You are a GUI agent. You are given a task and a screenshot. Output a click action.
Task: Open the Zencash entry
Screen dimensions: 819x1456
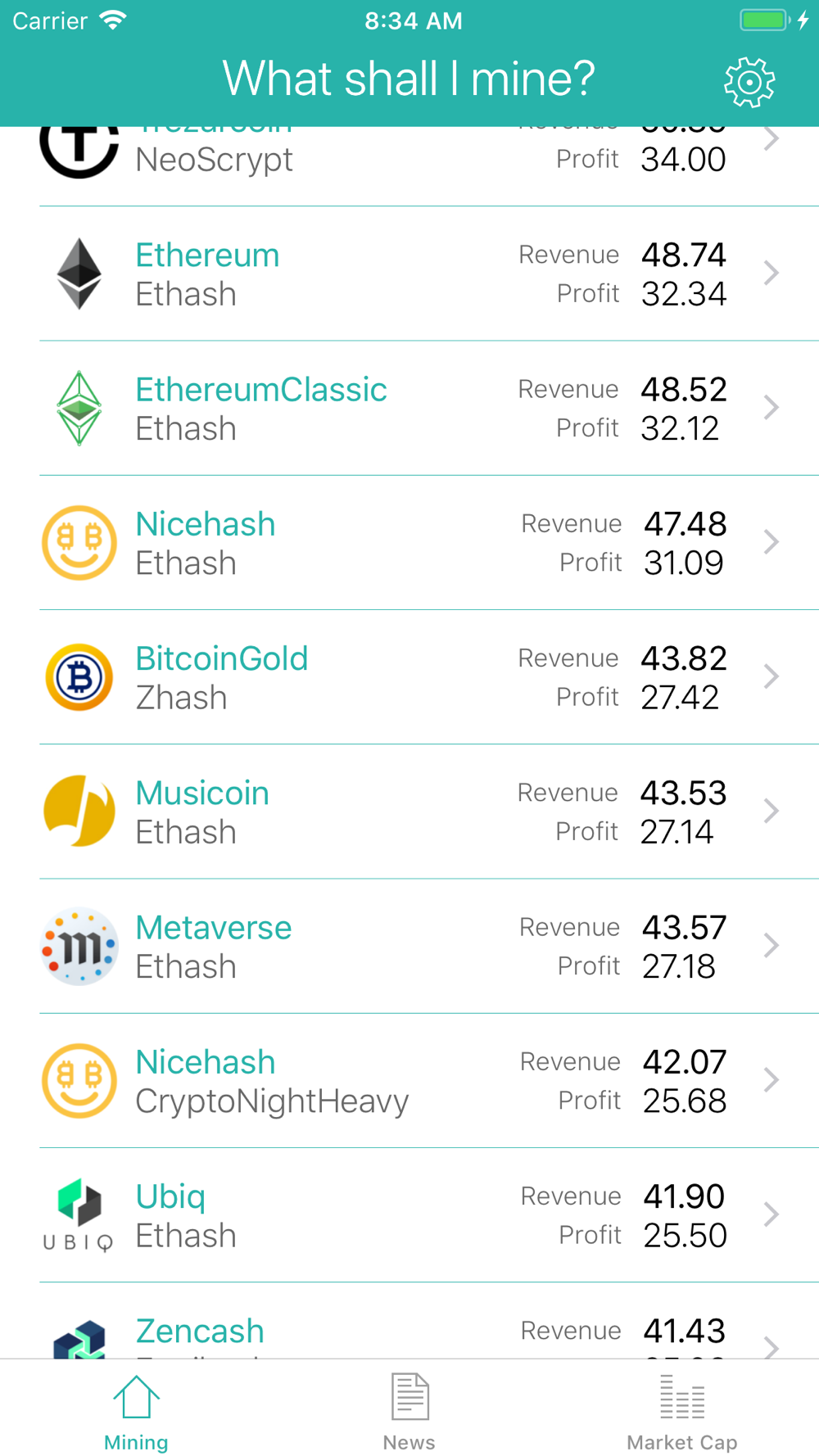(409, 1321)
